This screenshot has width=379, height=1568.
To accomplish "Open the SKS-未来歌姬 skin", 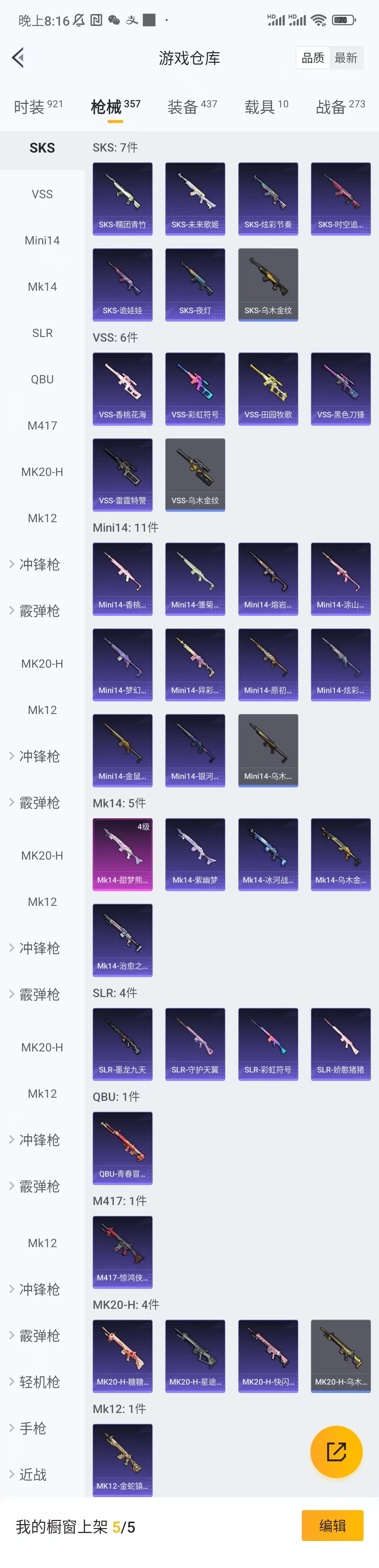I will point(195,198).
